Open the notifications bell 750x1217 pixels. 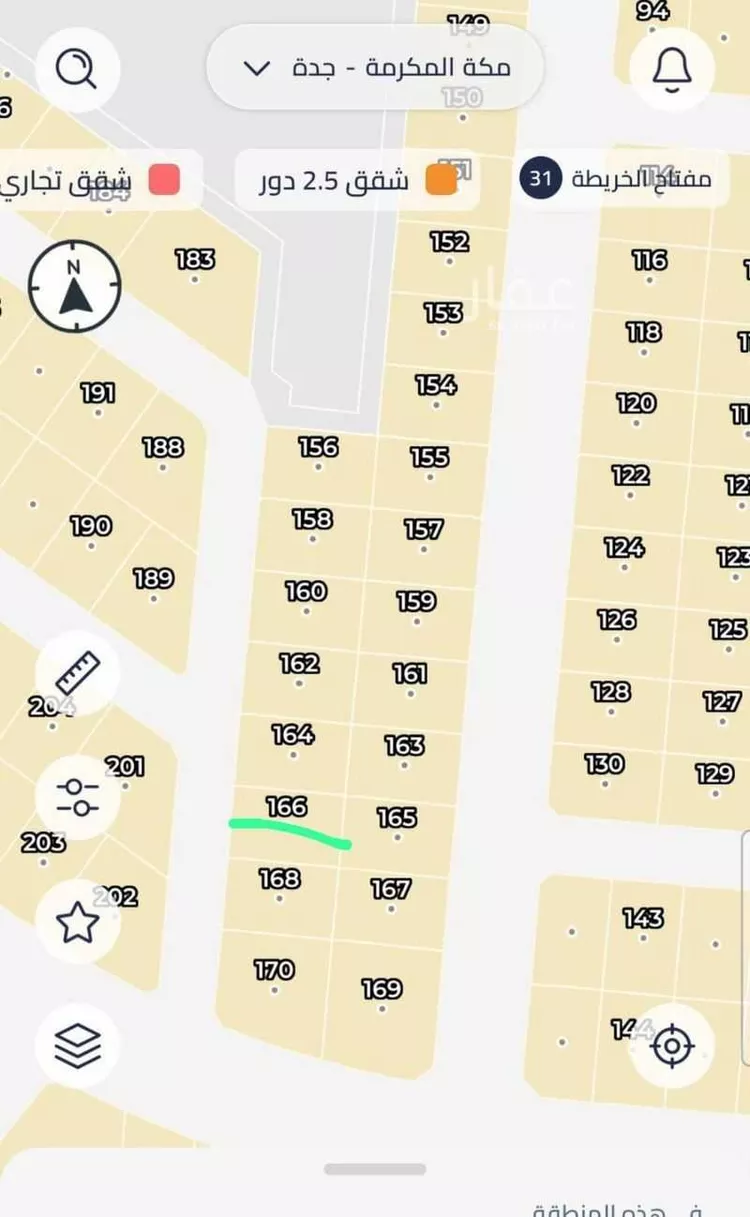tap(672, 69)
